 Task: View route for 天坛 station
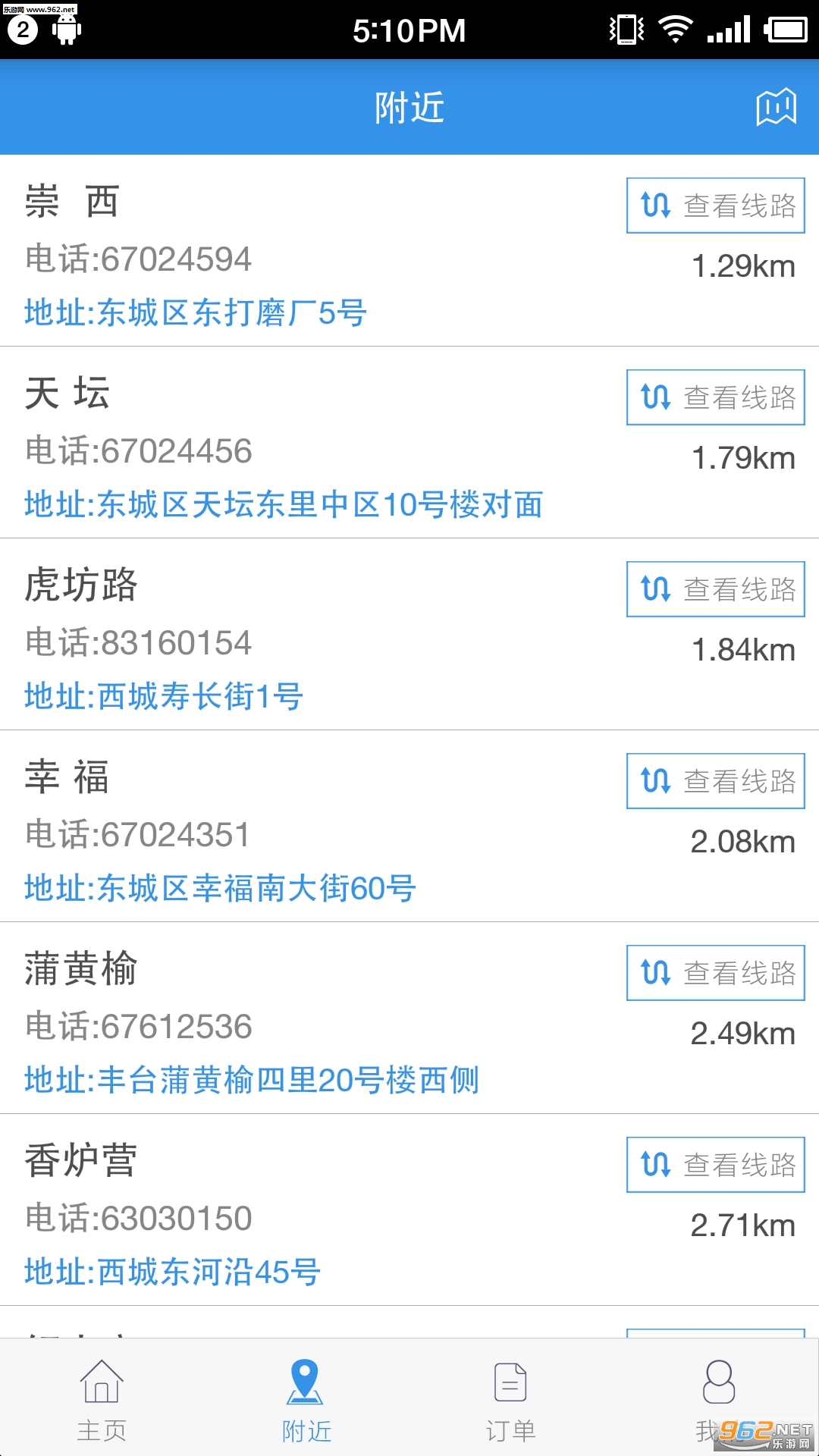pyautogui.click(x=715, y=397)
